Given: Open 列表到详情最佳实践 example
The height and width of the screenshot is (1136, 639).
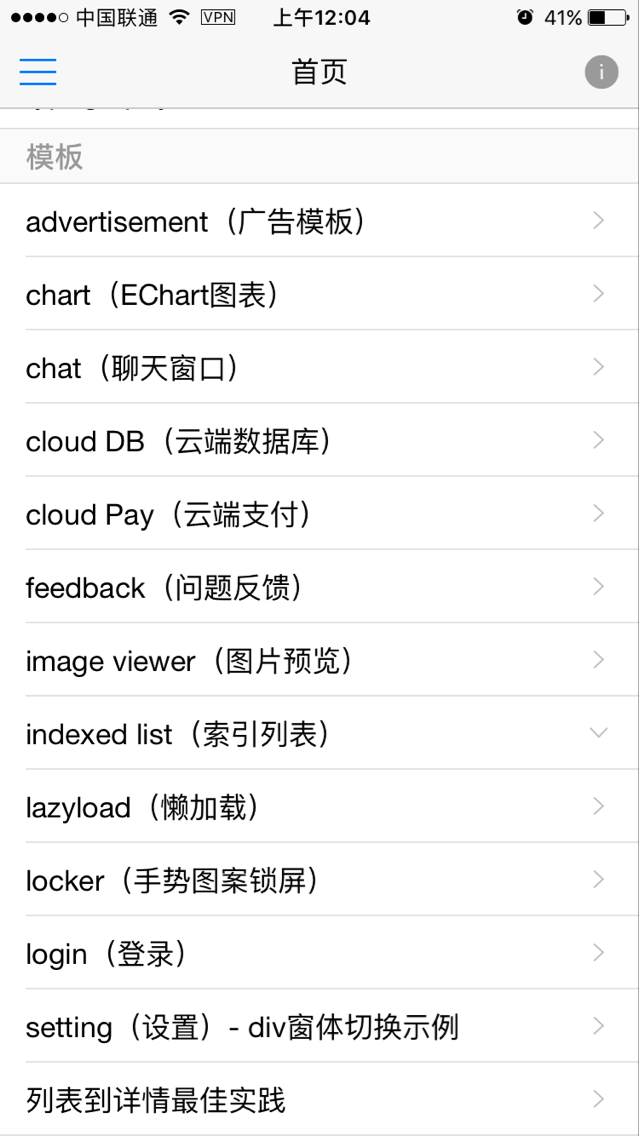Looking at the screenshot, I should click(x=320, y=1098).
